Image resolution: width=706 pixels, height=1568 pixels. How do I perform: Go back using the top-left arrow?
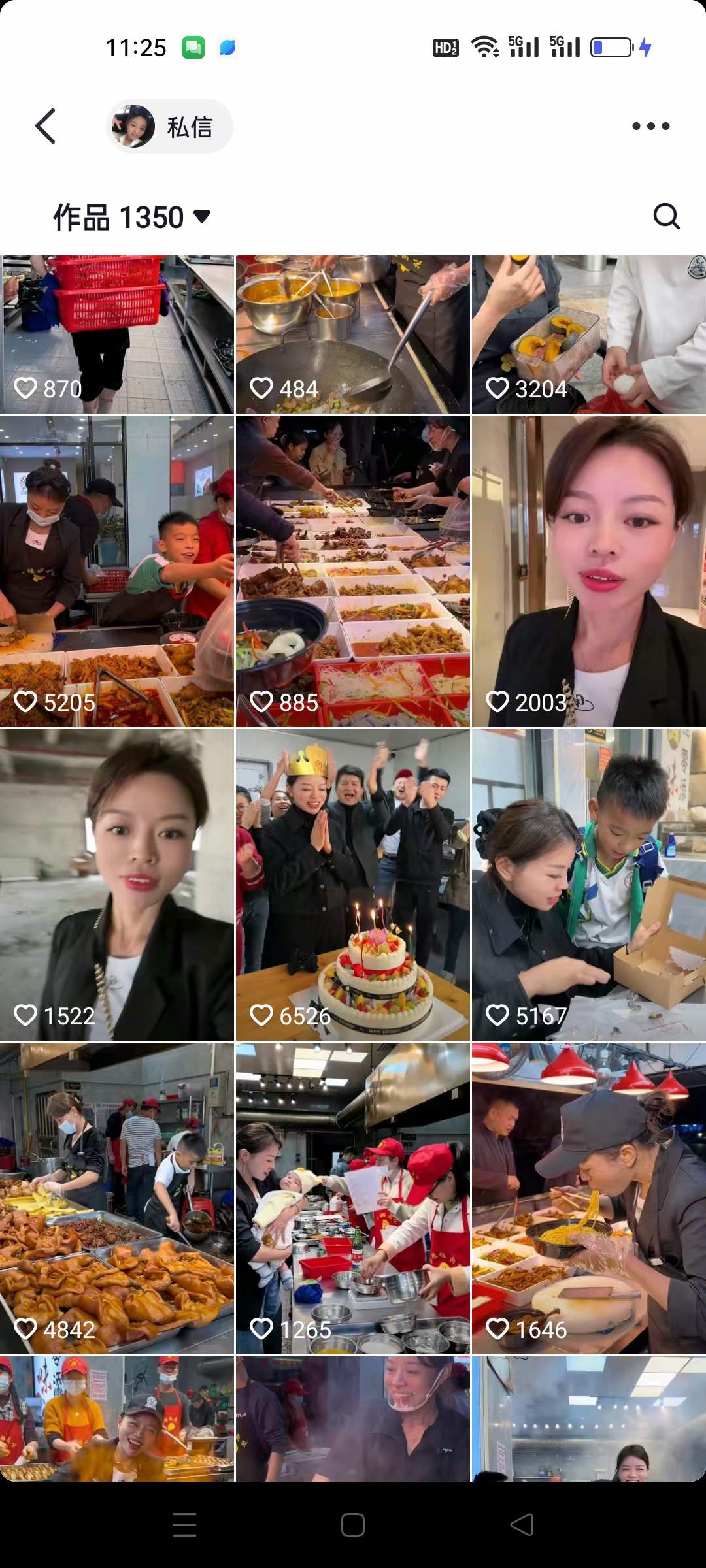[x=45, y=126]
